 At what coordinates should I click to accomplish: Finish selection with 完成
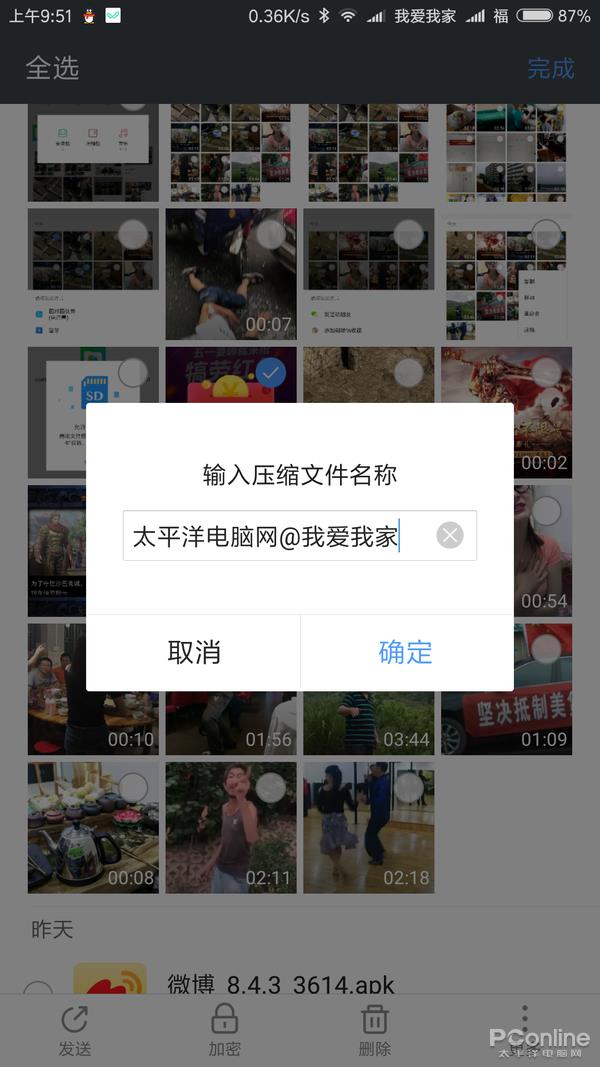(550, 68)
